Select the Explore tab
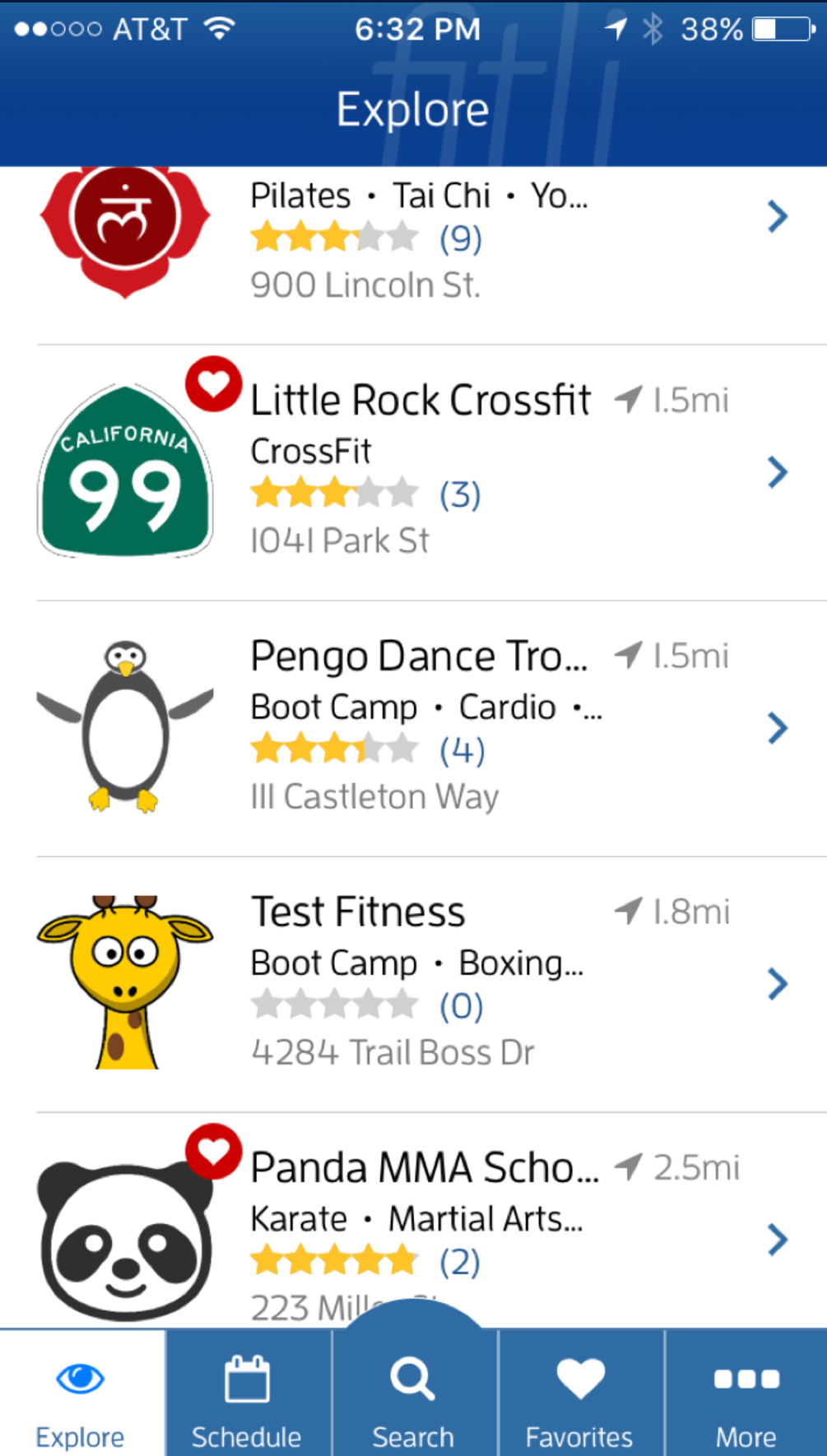Screen dimensions: 827x1456 click(81, 1394)
